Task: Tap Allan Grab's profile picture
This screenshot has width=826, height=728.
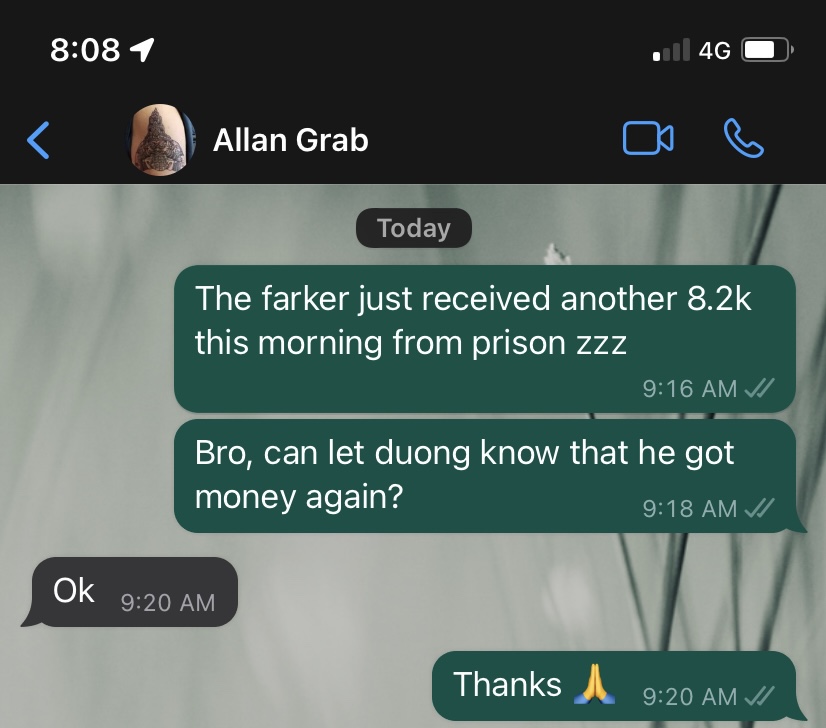Action: 160,140
